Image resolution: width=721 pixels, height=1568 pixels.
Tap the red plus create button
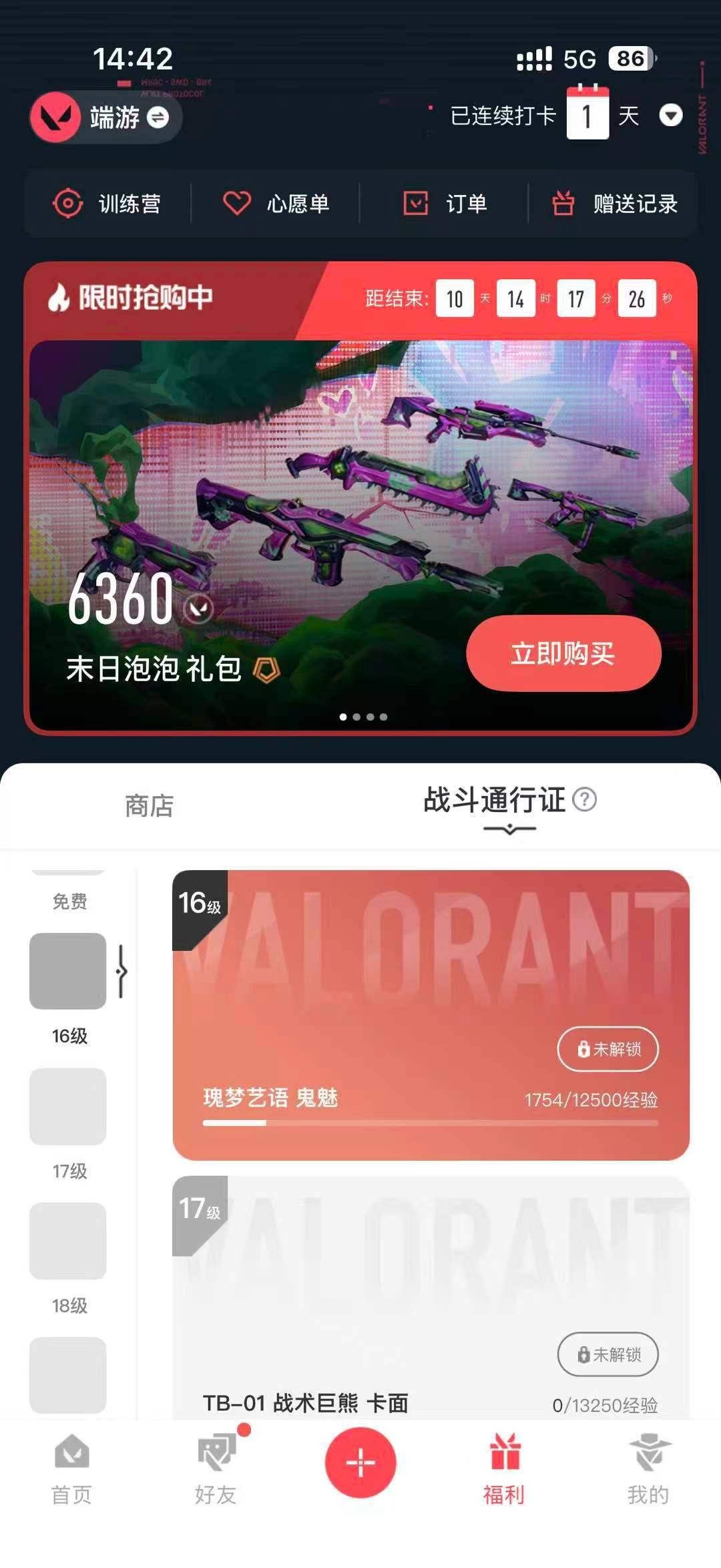tap(360, 1462)
